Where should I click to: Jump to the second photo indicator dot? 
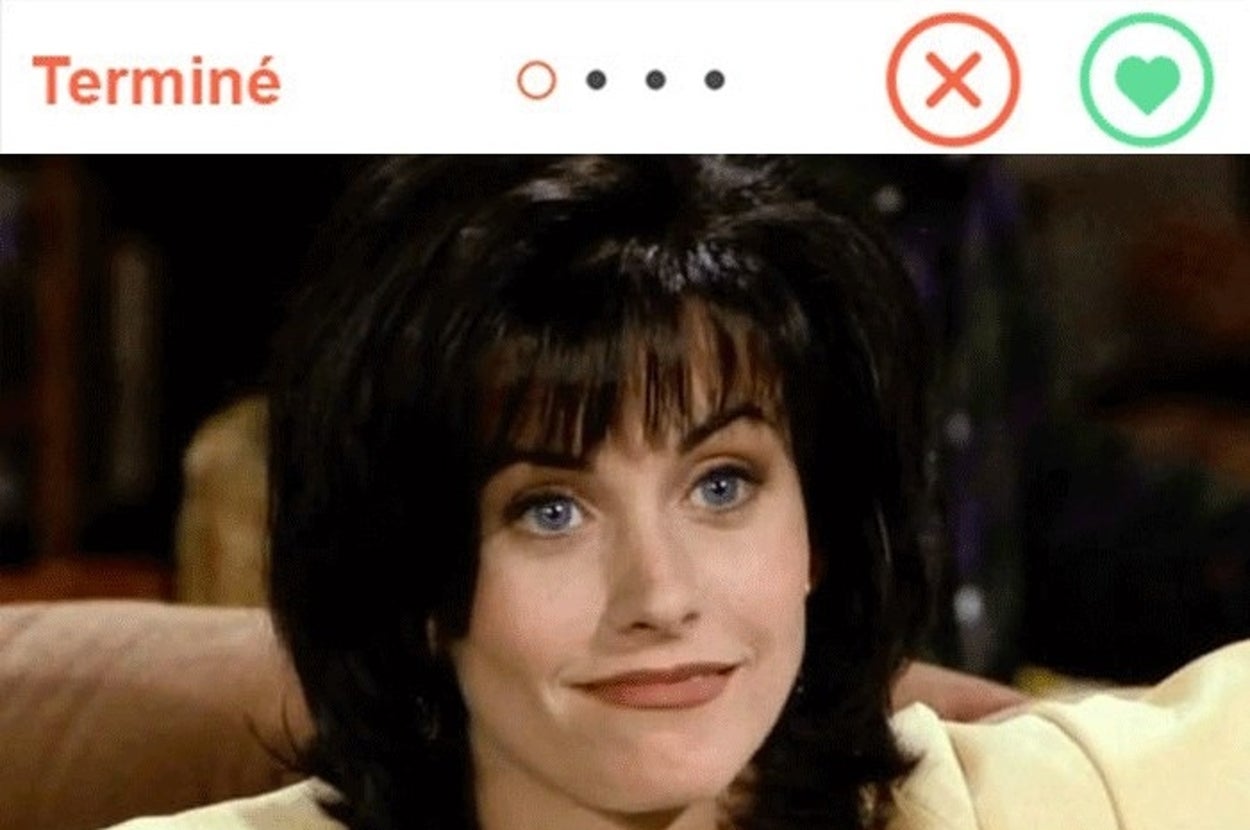pyautogui.click(x=596, y=80)
